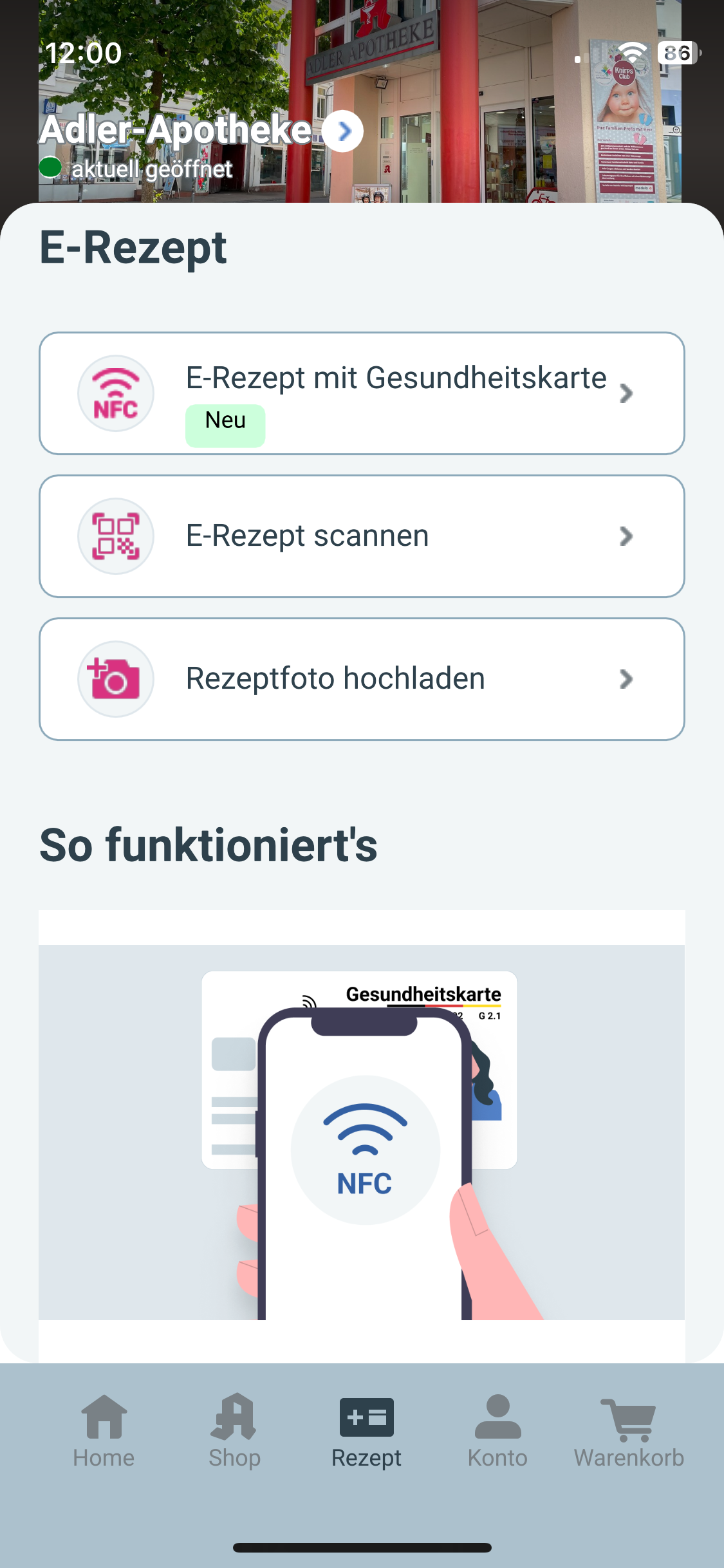Open Adler-Apotheke pharmacy details arrow
The image size is (724, 1568).
342,131
